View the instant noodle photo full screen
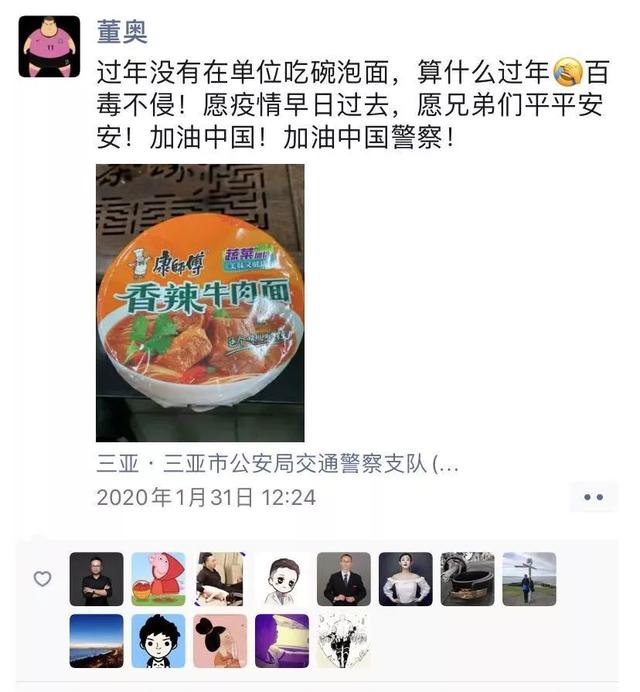Viewport: 640px width, 692px height. (199, 302)
